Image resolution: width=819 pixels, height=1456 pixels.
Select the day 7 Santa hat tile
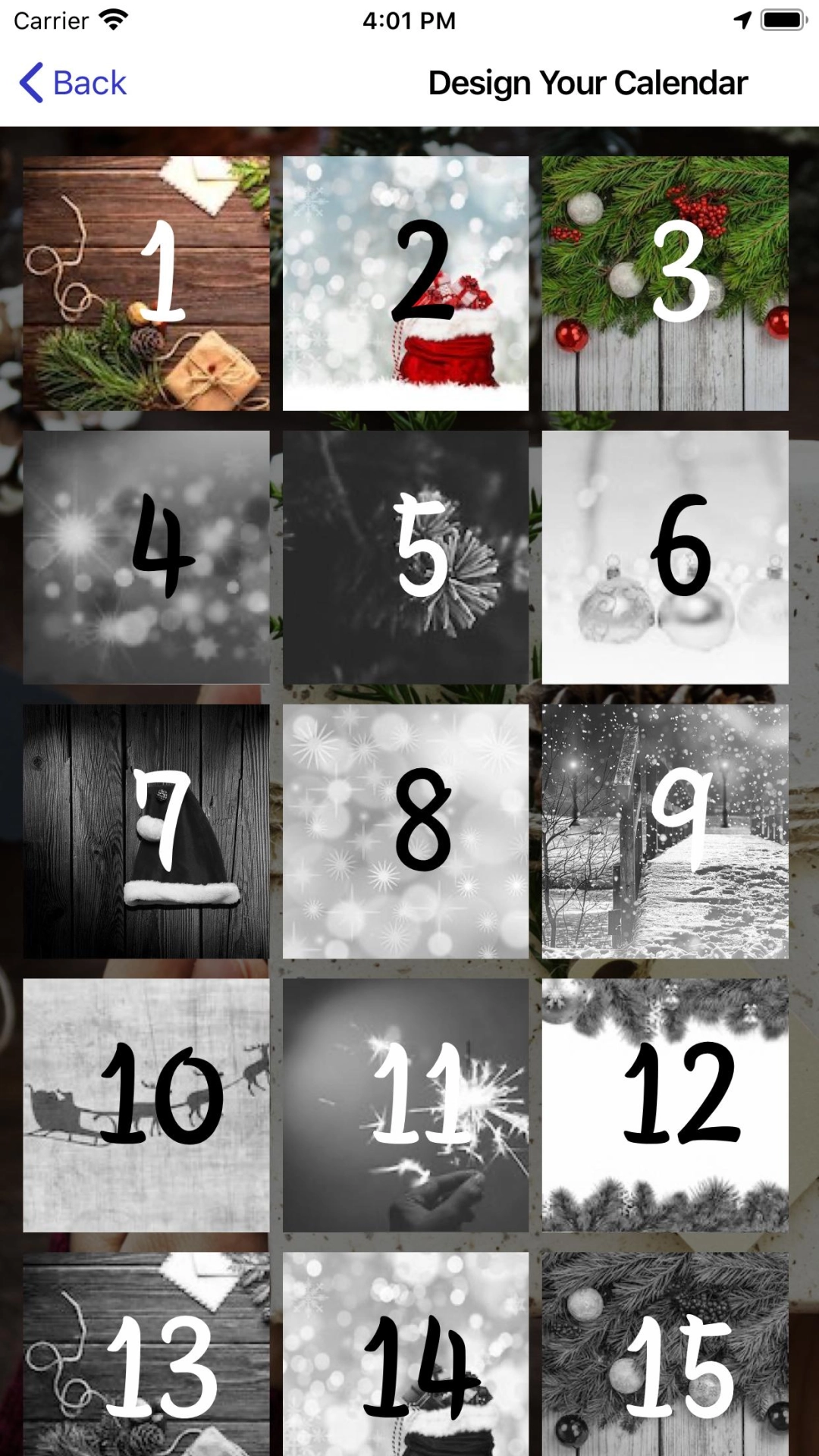click(146, 831)
